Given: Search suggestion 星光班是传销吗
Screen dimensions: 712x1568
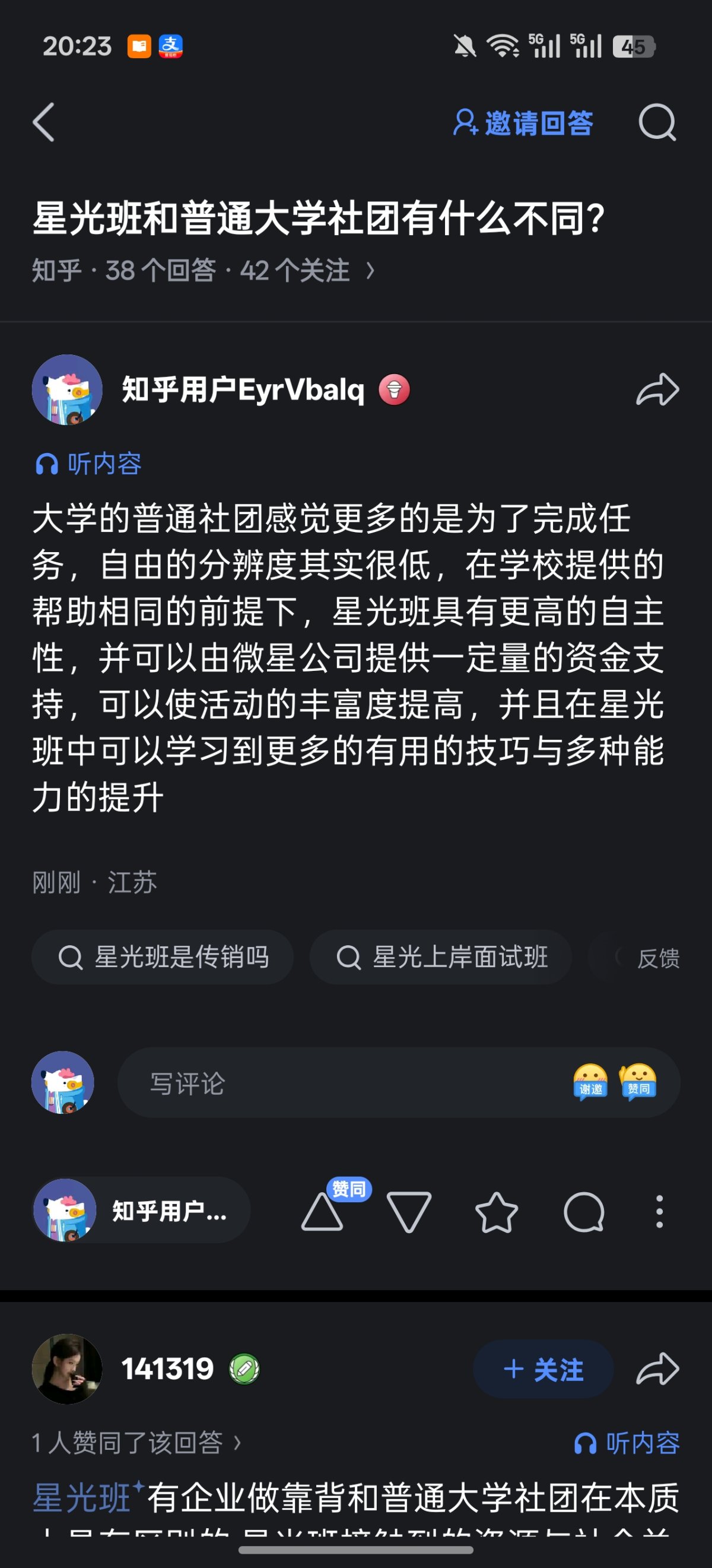Looking at the screenshot, I should (x=163, y=957).
